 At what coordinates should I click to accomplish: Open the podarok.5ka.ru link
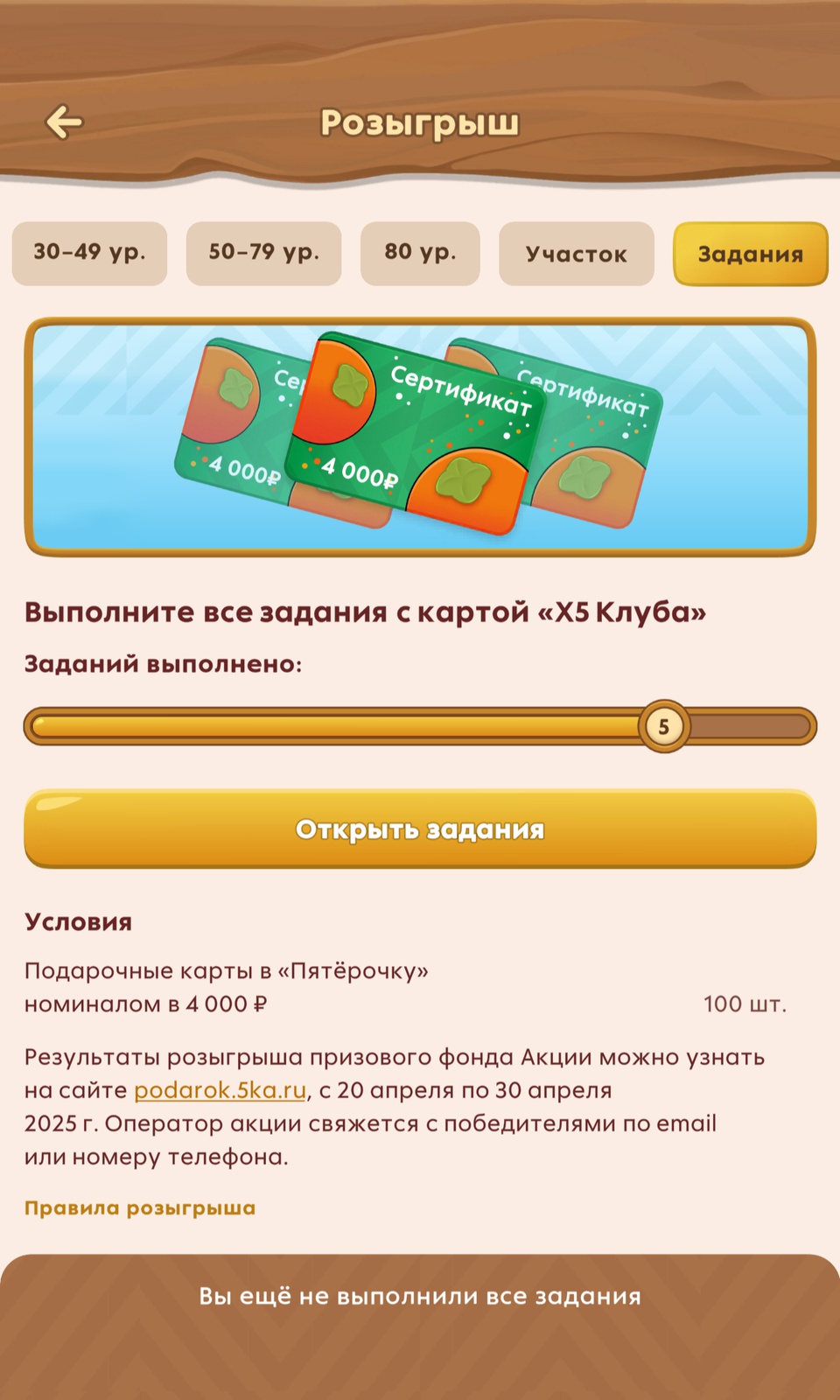pyautogui.click(x=220, y=1090)
